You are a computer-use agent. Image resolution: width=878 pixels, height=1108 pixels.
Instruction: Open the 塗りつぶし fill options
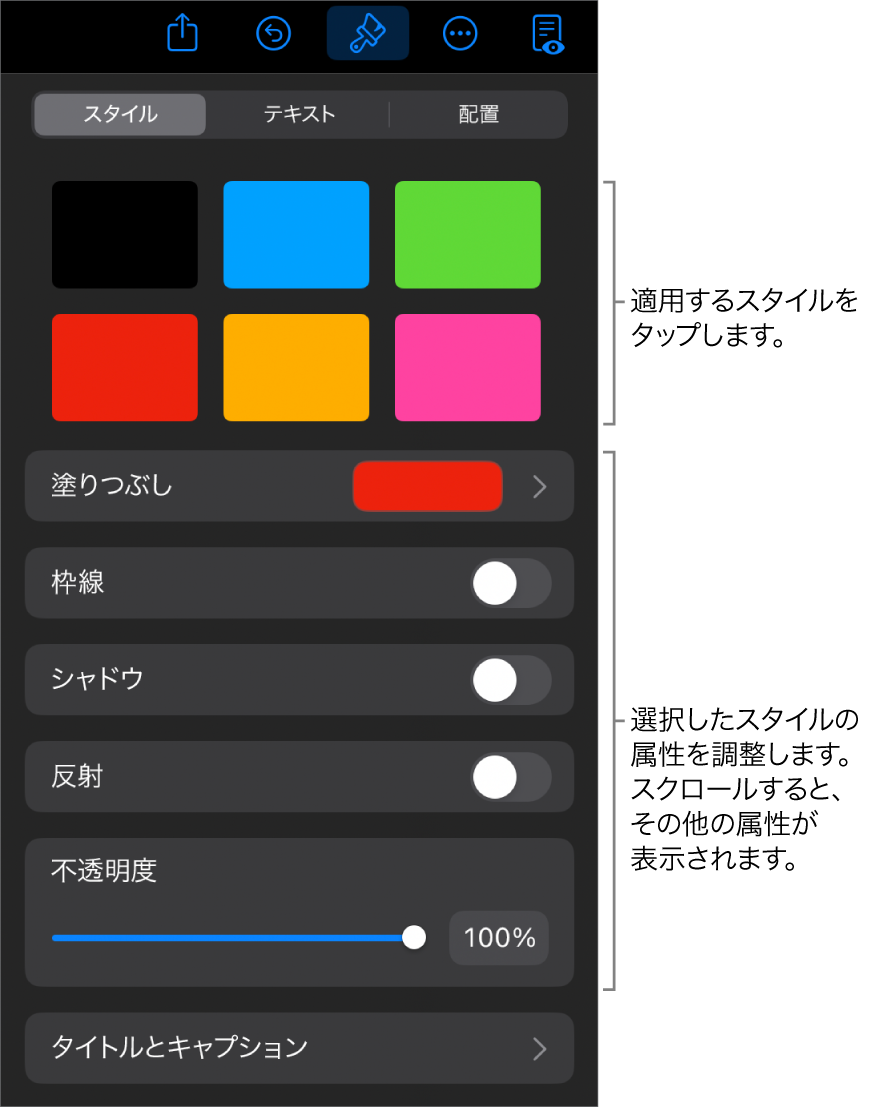click(299, 486)
